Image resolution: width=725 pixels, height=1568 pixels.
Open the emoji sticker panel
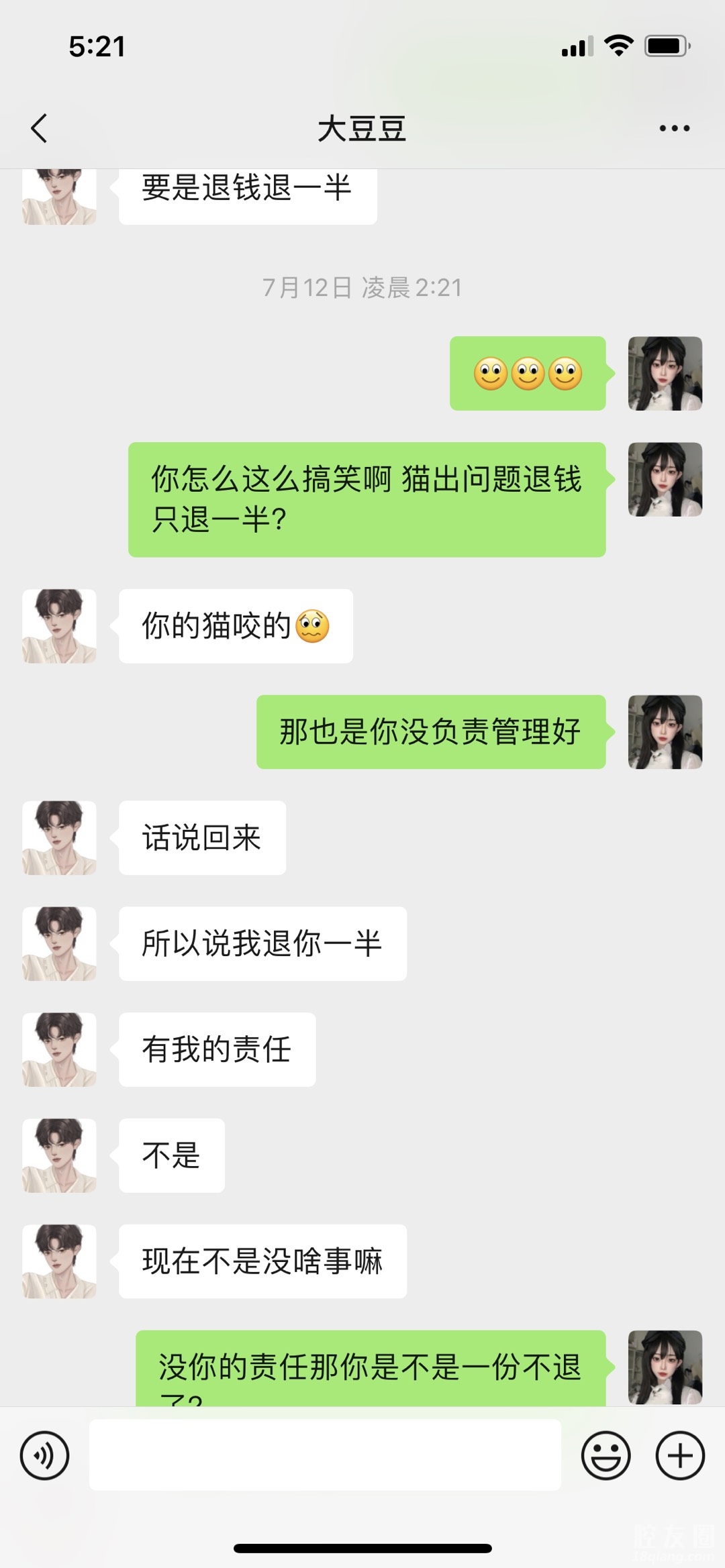point(606,1455)
